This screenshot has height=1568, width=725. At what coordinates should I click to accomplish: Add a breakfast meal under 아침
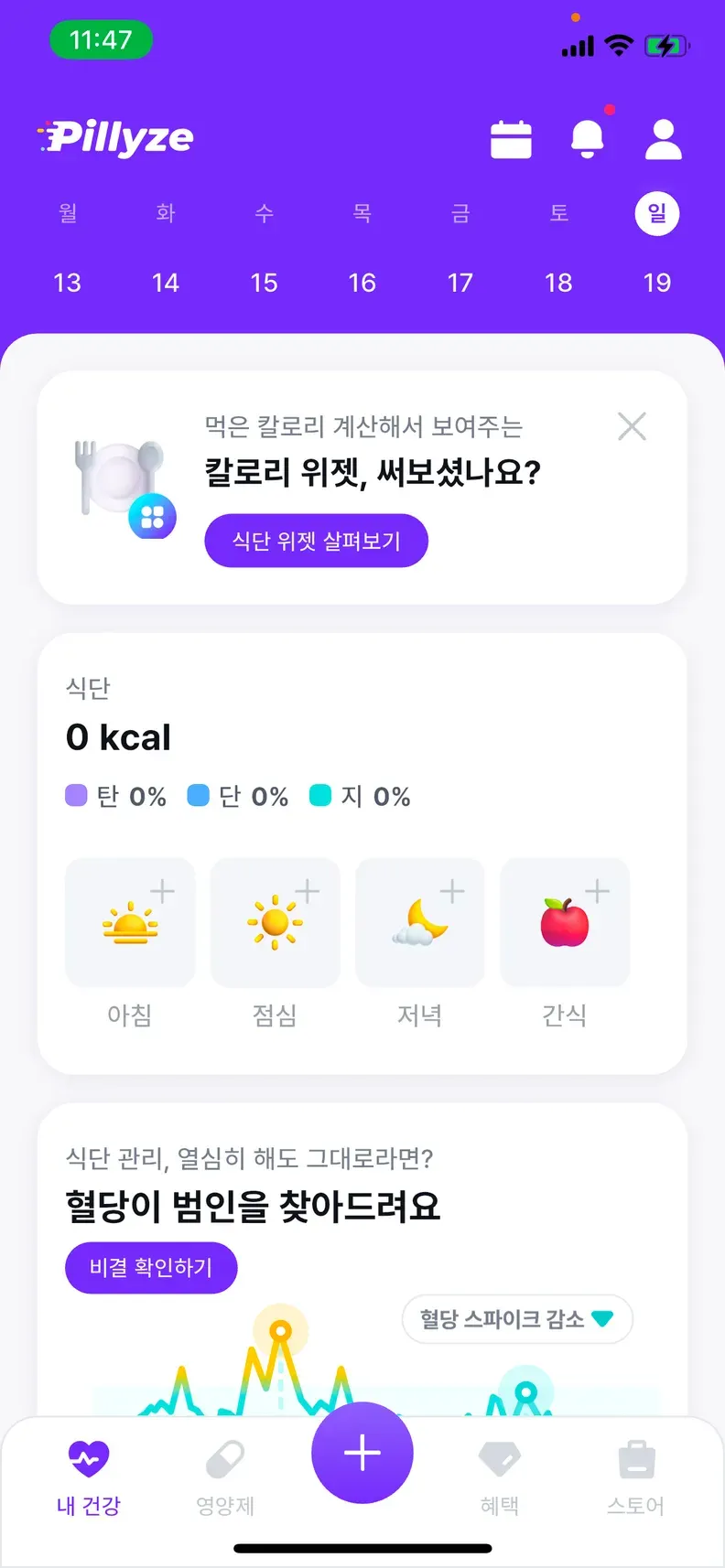[130, 922]
